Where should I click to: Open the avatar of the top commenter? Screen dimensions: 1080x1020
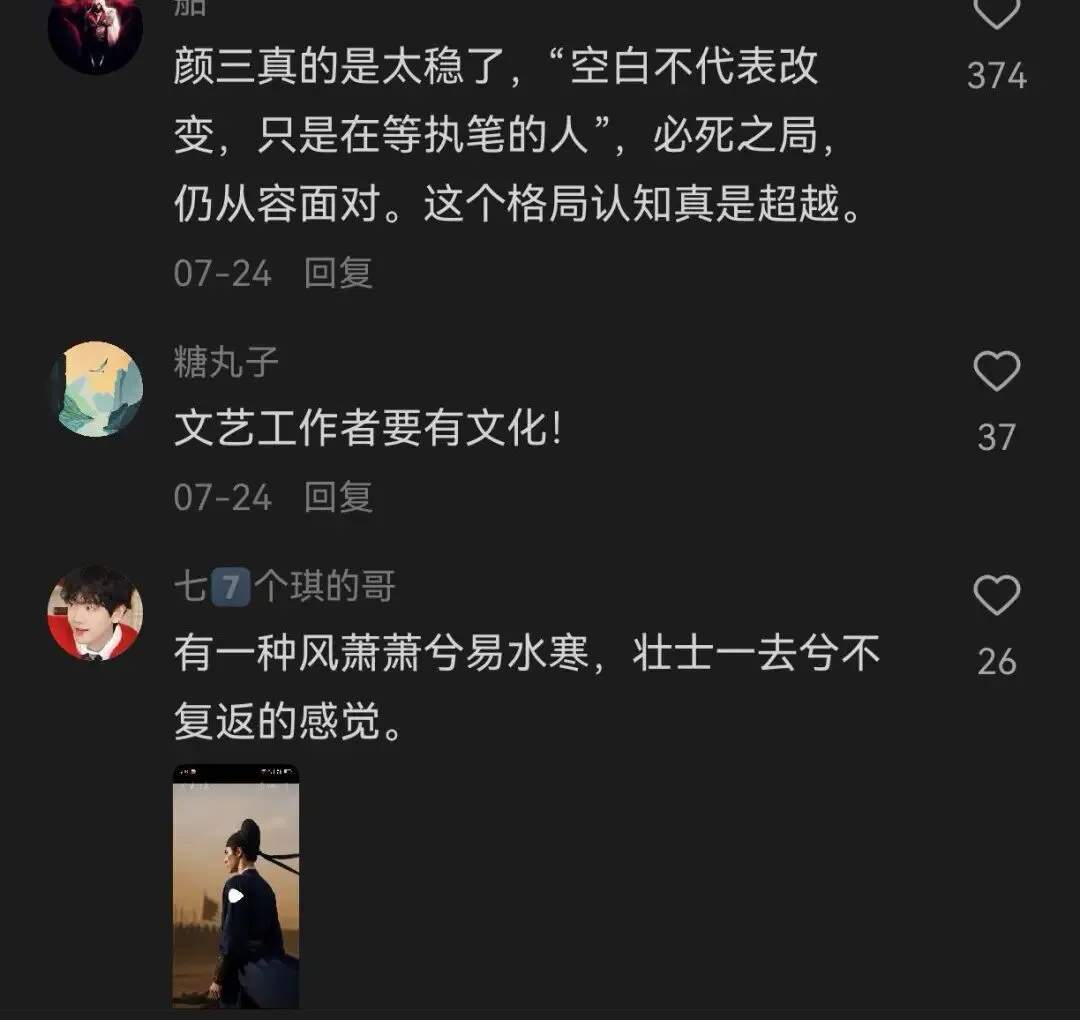point(96,31)
